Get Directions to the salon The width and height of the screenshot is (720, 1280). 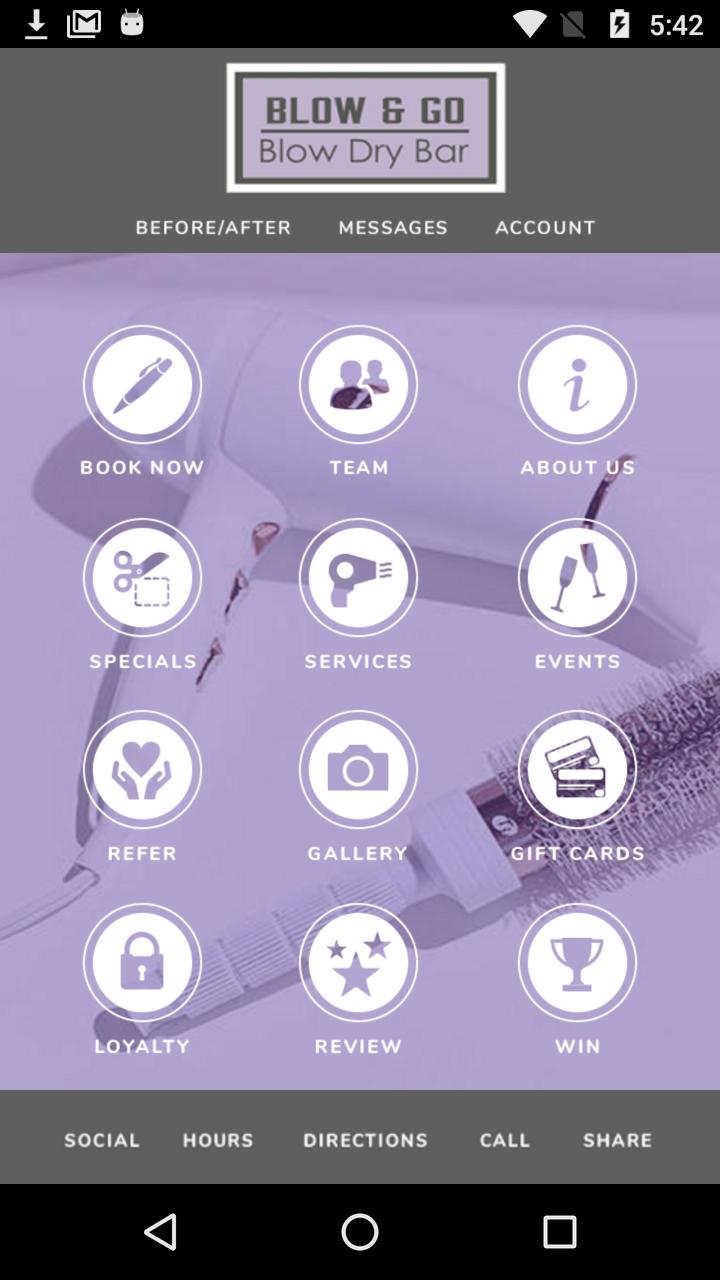point(365,1140)
